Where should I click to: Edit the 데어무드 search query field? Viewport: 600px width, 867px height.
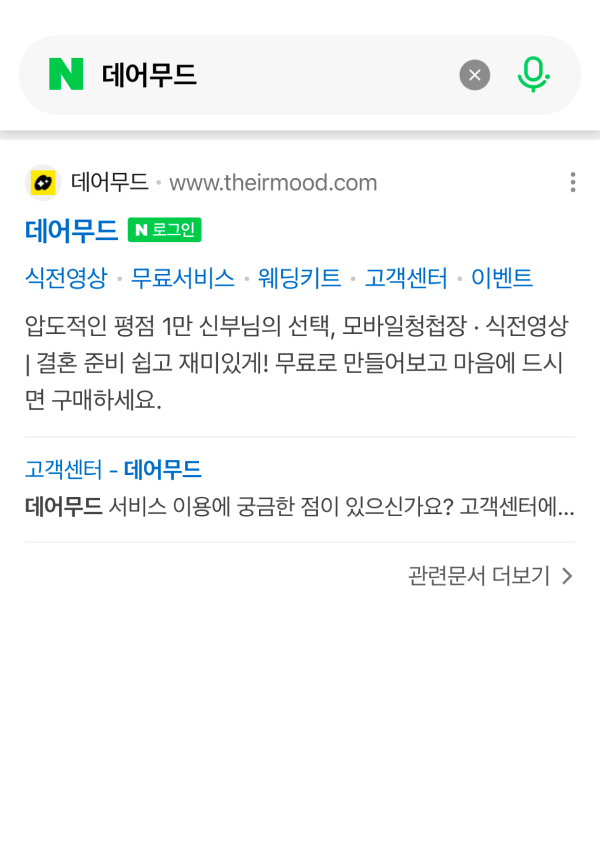pyautogui.click(x=270, y=75)
